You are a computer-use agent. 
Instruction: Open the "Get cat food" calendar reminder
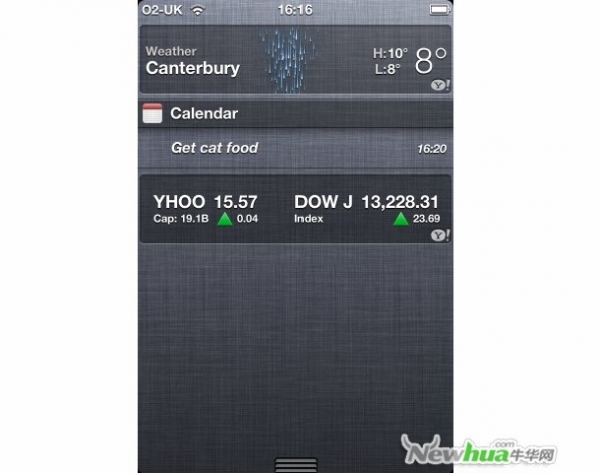click(215, 148)
